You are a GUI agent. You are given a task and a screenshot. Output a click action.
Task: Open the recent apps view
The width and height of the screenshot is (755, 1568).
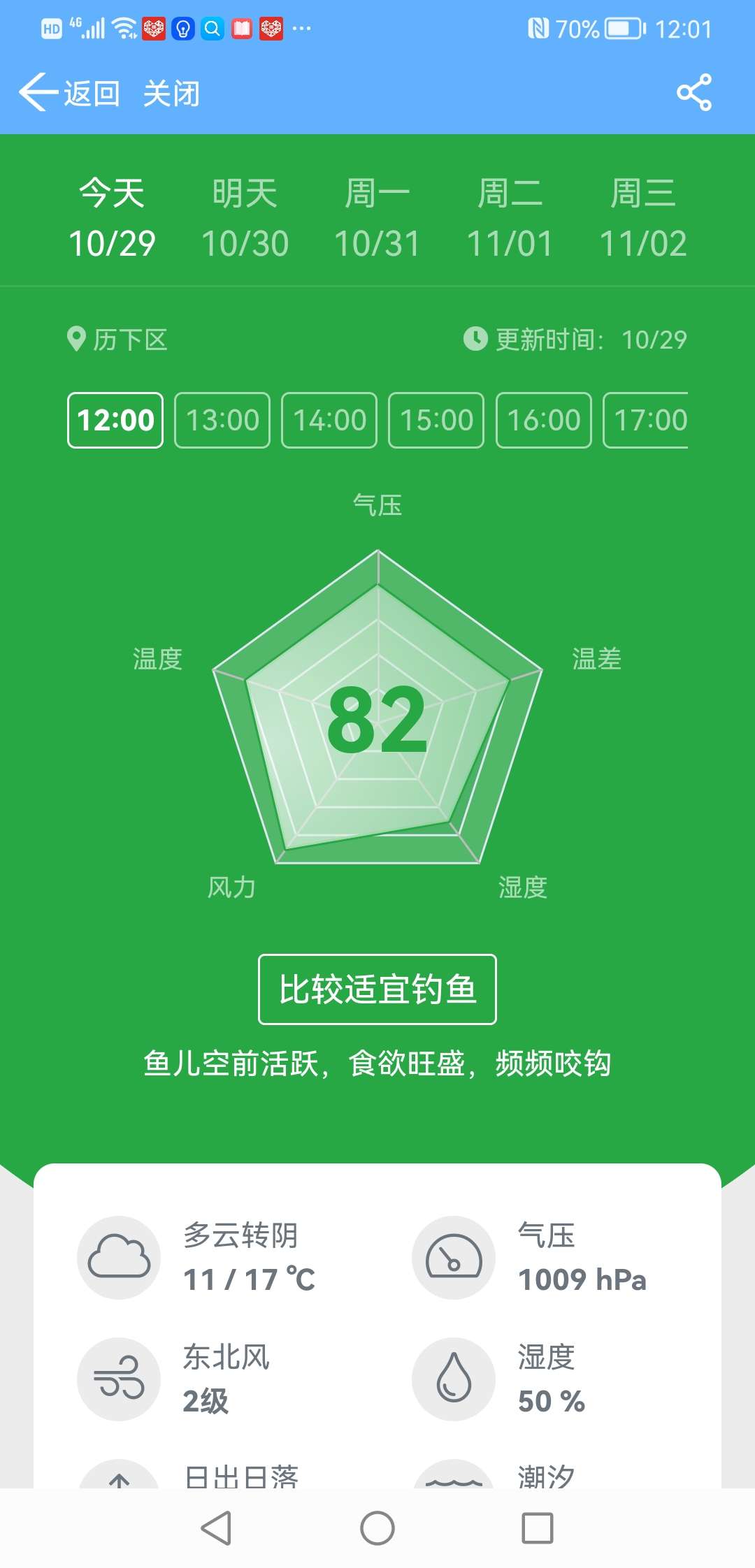(x=538, y=1528)
